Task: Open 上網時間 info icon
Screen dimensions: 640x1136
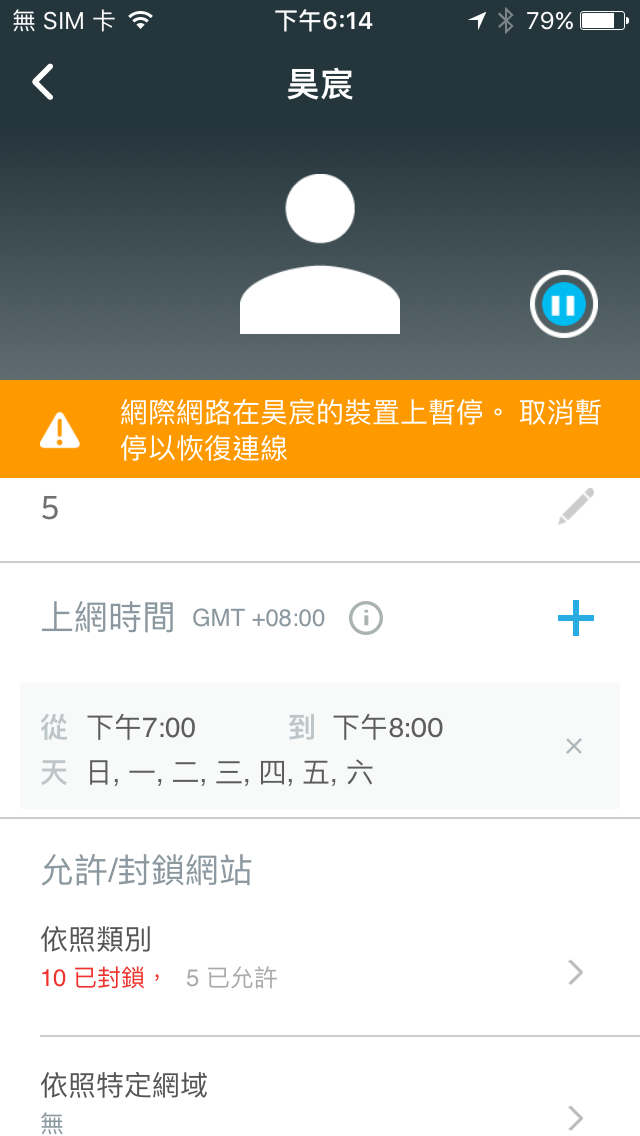Action: 366,618
